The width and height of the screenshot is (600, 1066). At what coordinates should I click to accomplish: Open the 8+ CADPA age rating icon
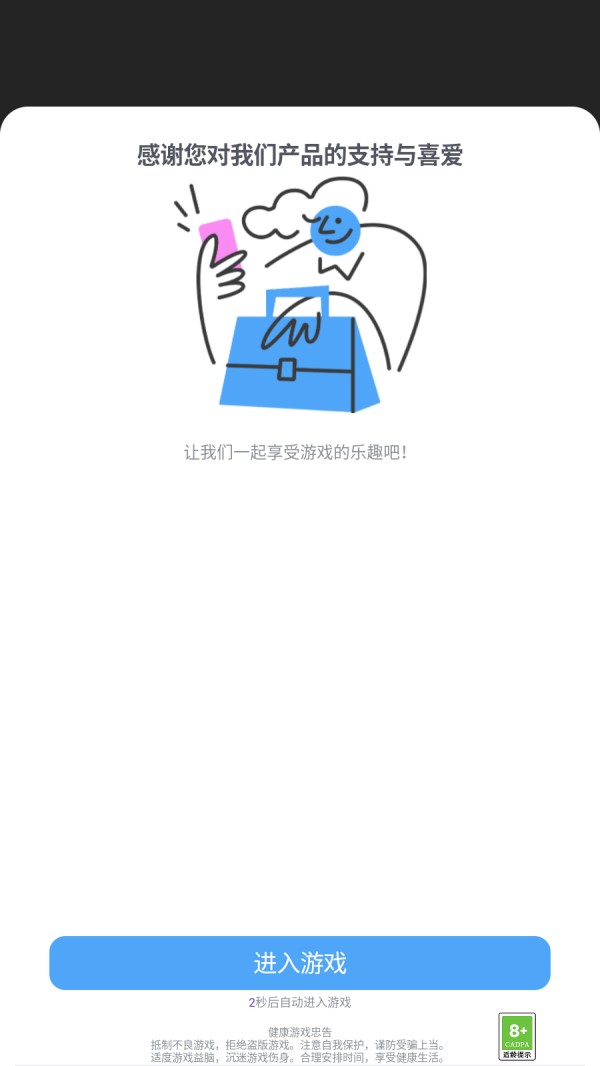point(517,1036)
